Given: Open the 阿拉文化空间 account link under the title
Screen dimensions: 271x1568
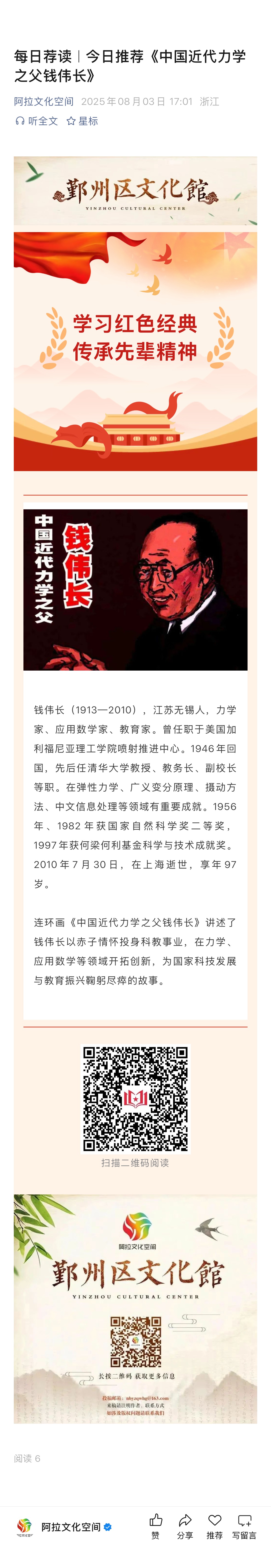Looking at the screenshot, I should click(x=44, y=102).
